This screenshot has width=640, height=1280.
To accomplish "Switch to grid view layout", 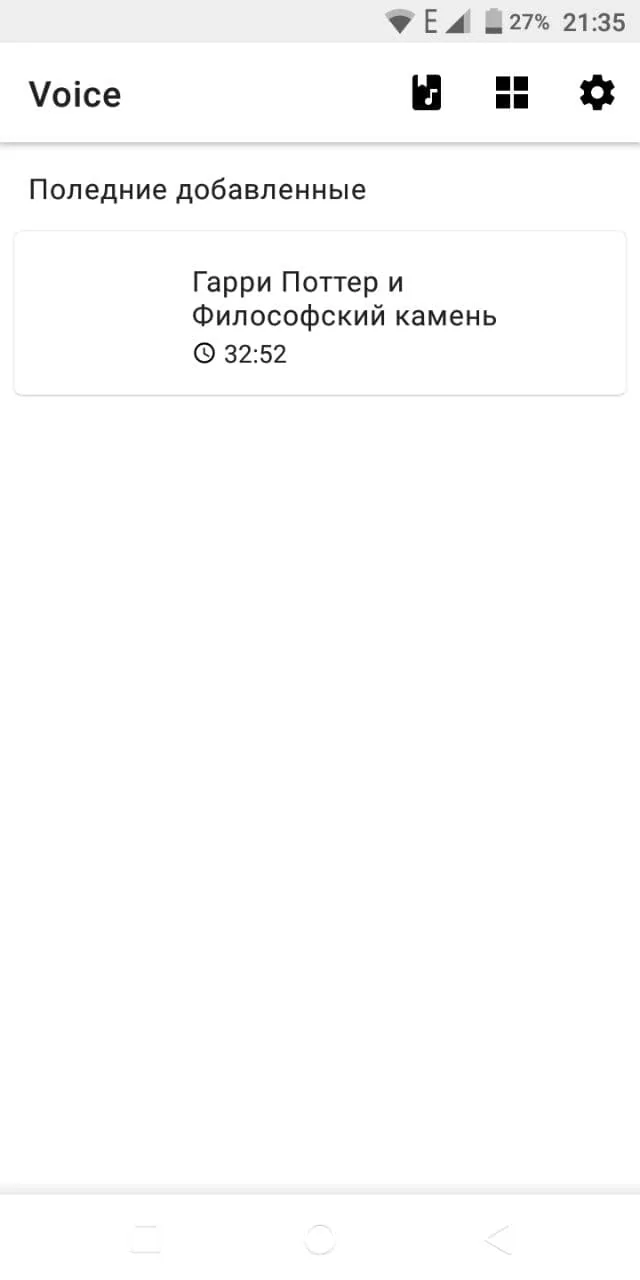I will click(512, 94).
